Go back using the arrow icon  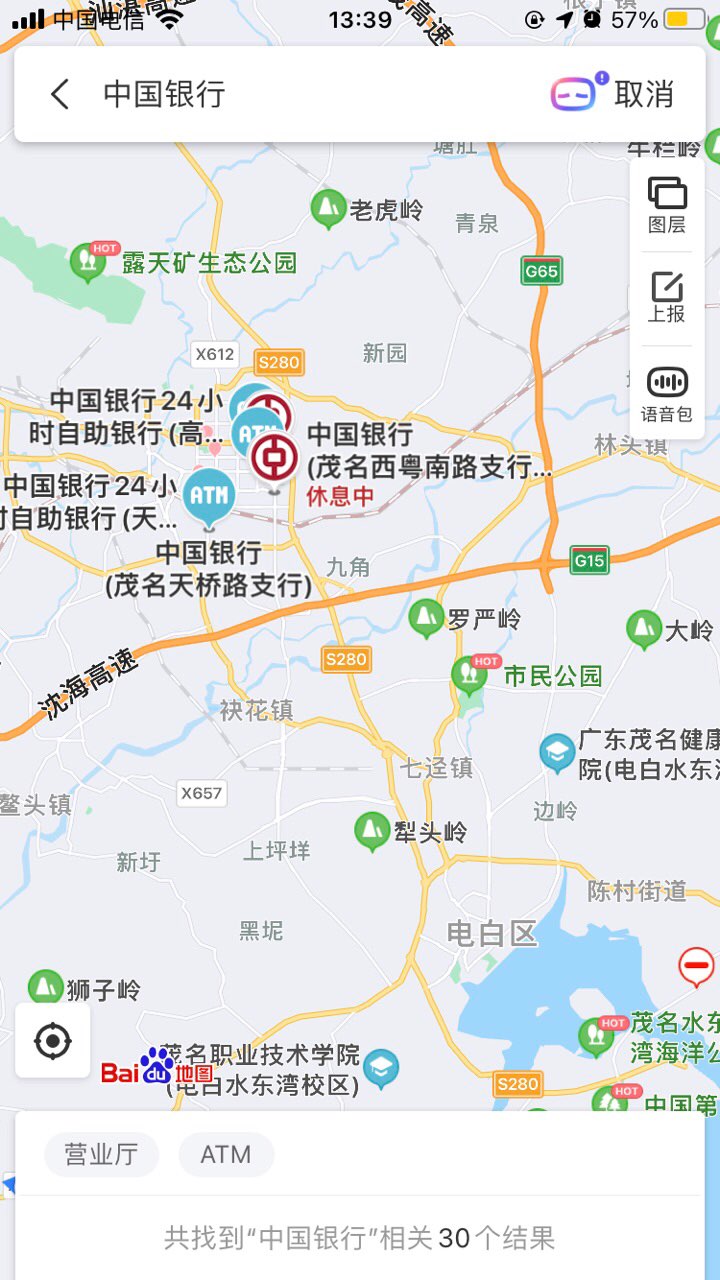(x=60, y=95)
